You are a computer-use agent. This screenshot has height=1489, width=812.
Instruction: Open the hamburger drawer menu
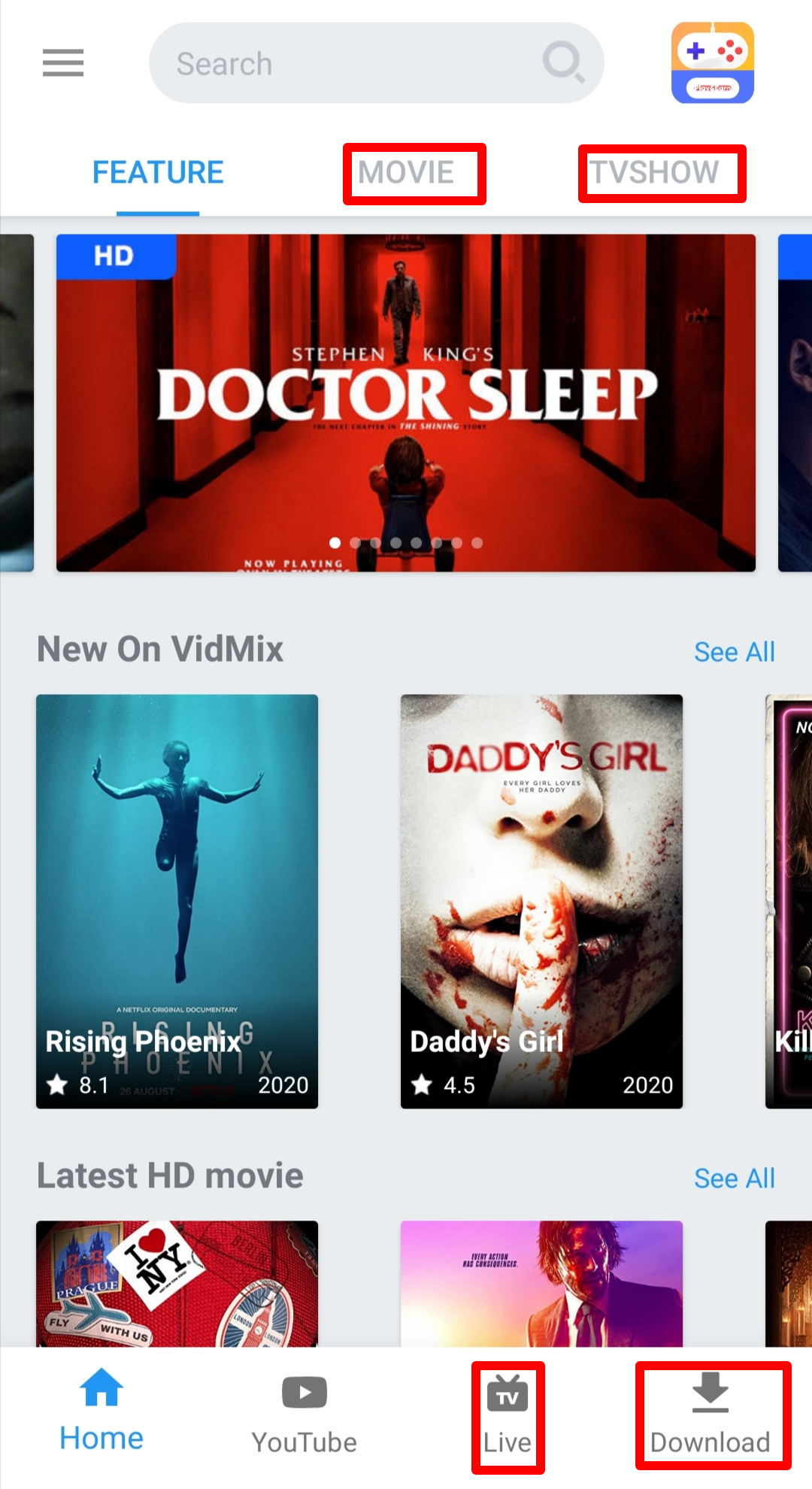63,63
